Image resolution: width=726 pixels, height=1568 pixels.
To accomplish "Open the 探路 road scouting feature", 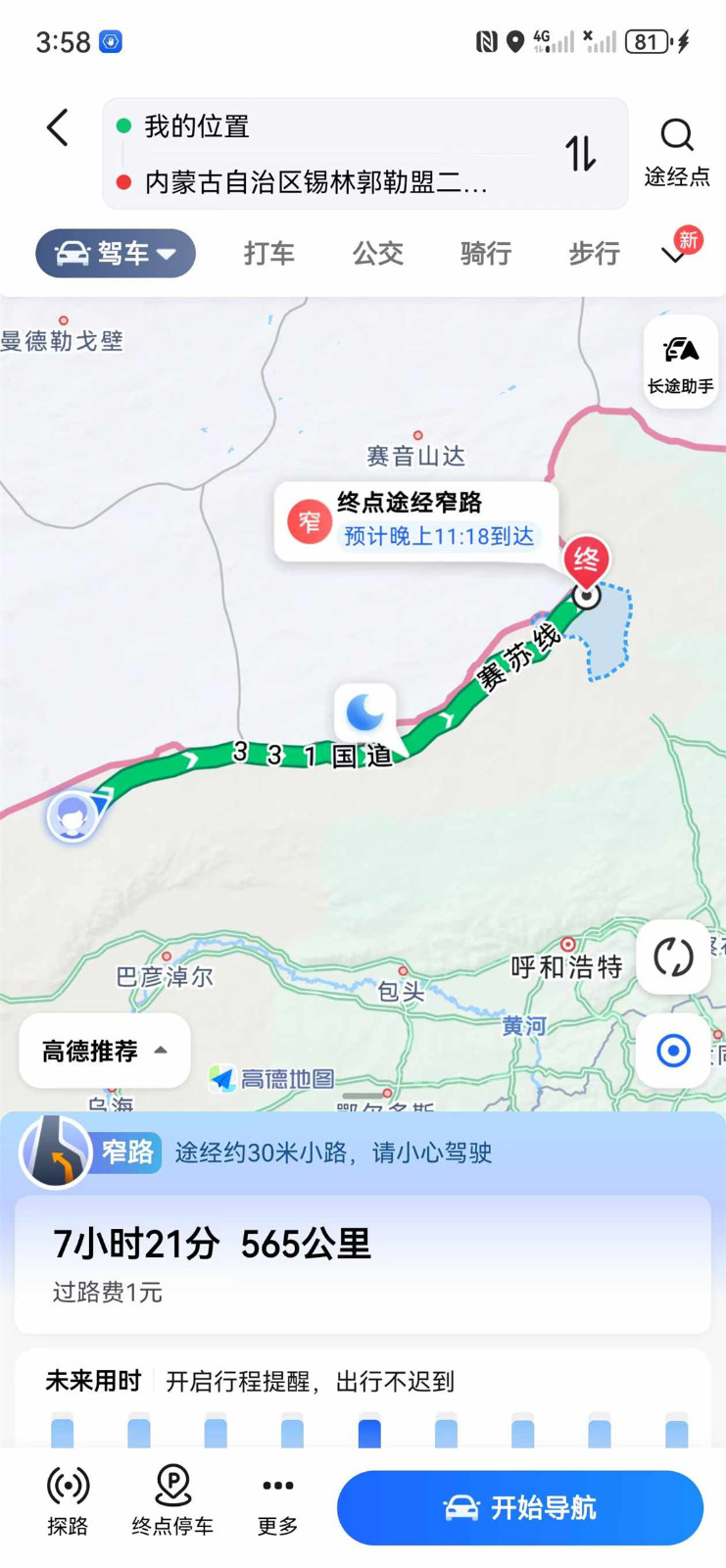I will click(68, 1501).
